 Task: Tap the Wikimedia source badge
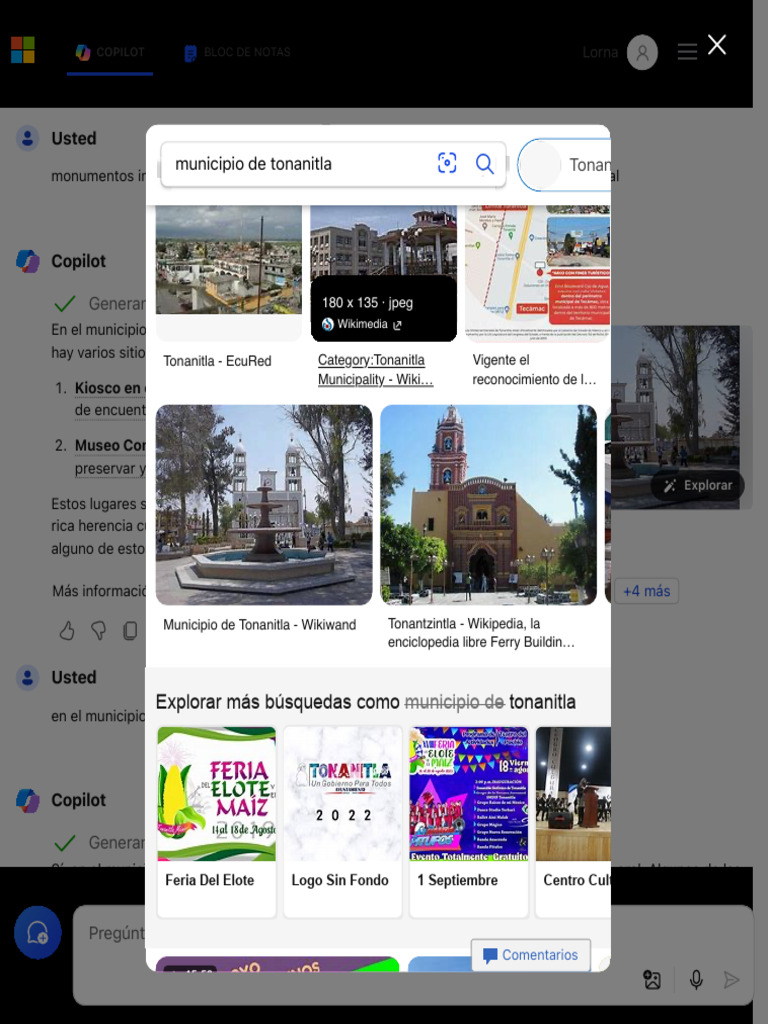(362, 324)
